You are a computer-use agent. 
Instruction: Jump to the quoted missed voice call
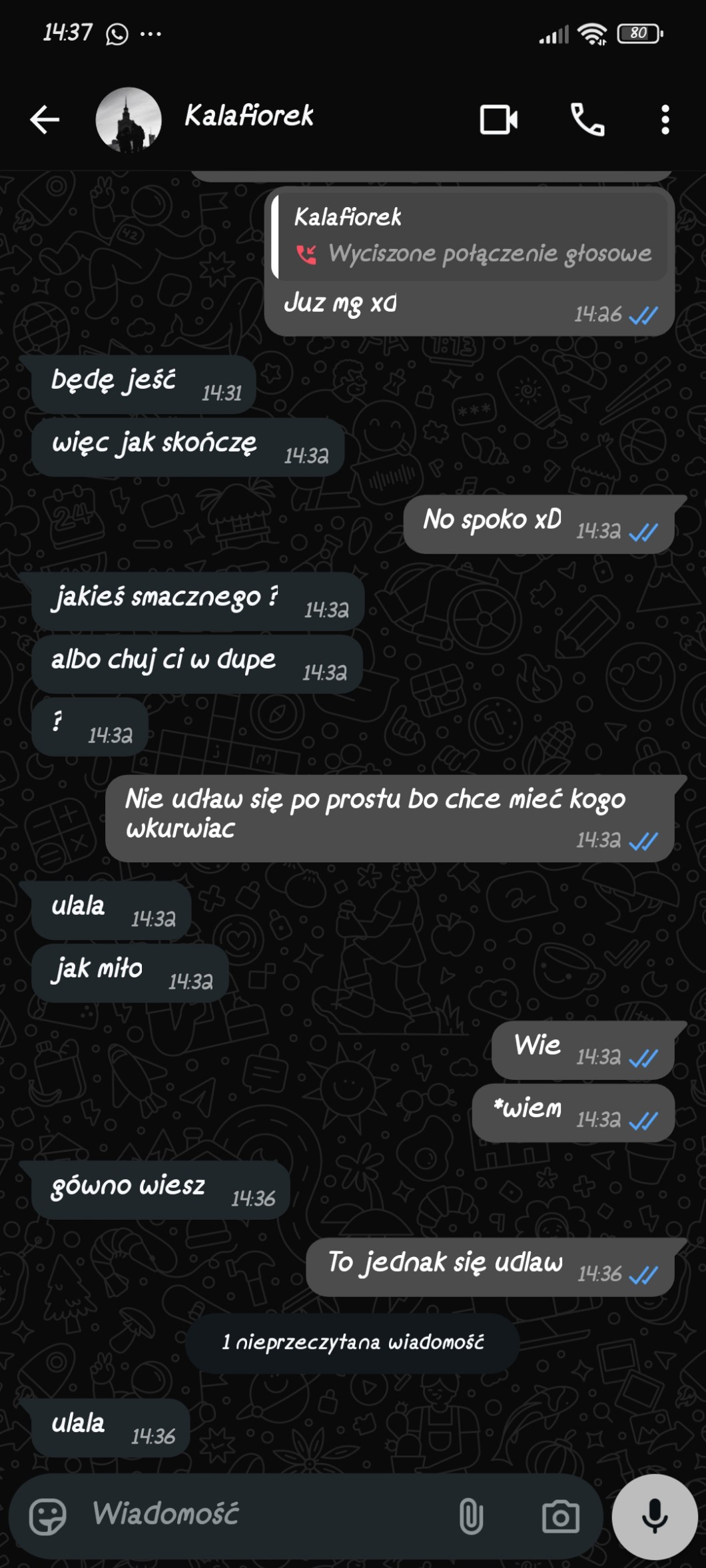click(472, 236)
